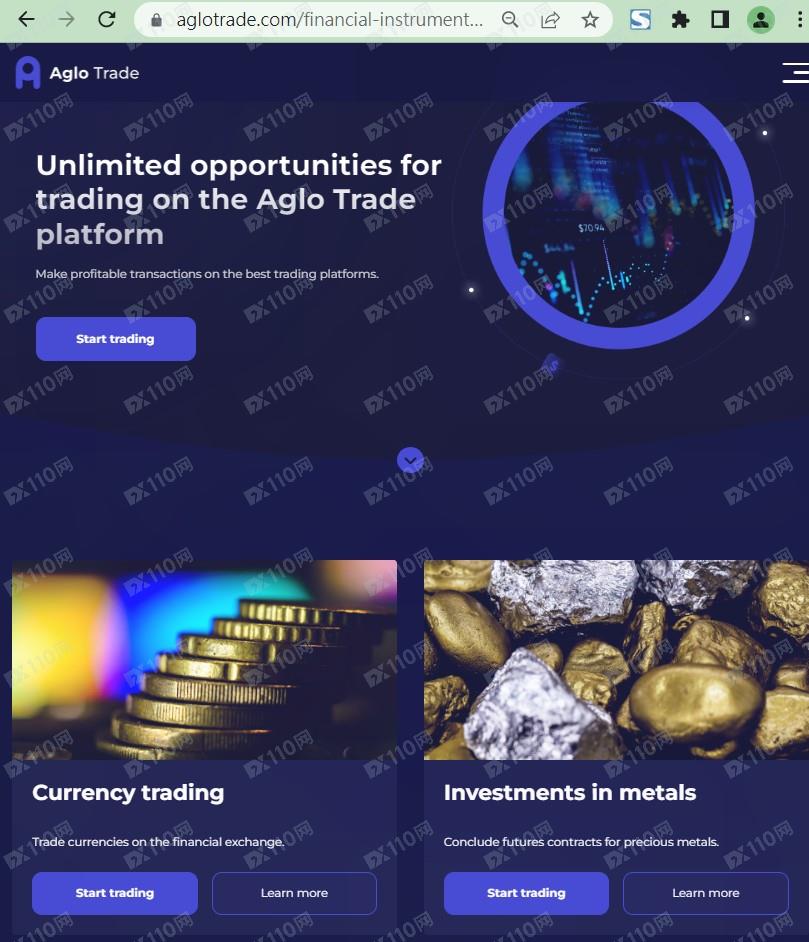The height and width of the screenshot is (942, 809).
Task: Share this page
Action: click(x=550, y=19)
